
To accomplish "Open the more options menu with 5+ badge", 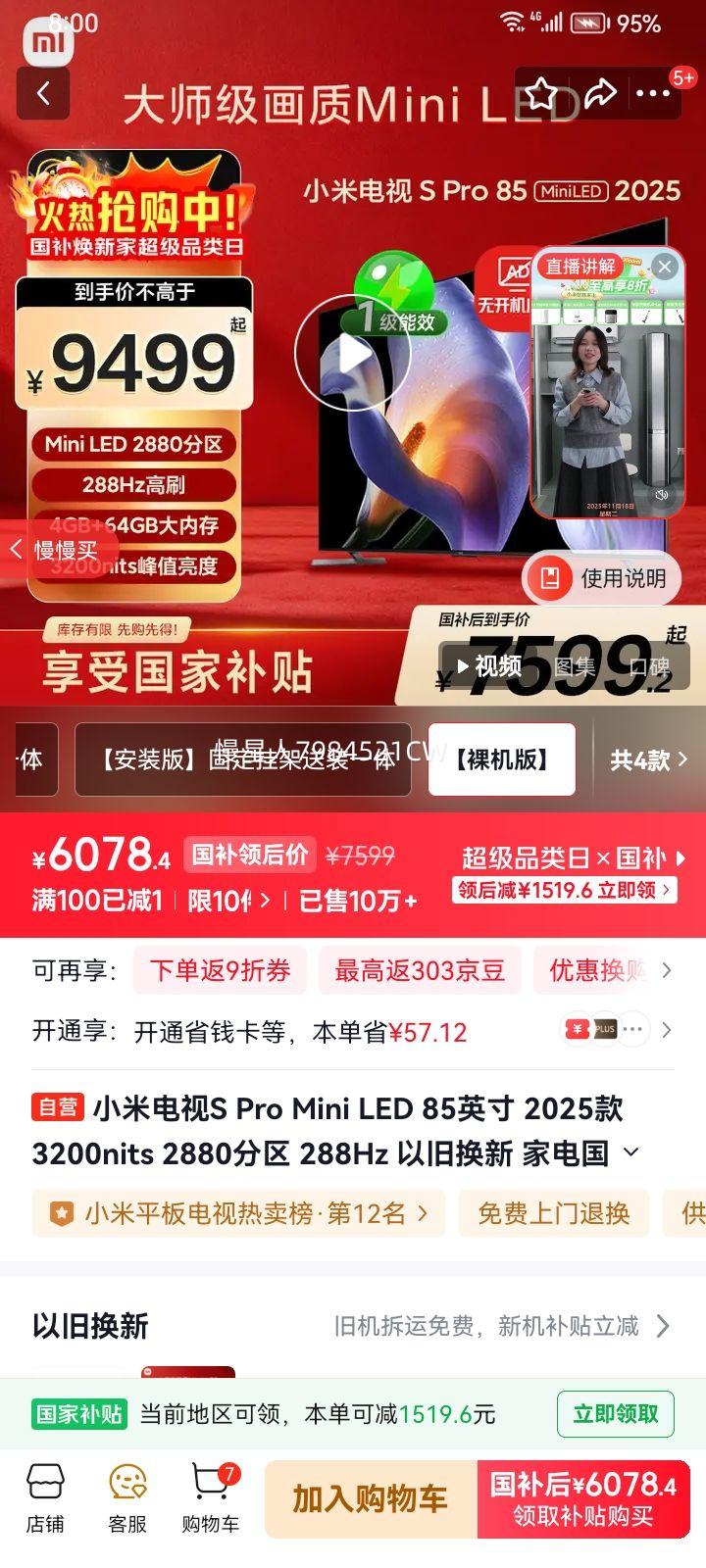I will pos(653,92).
